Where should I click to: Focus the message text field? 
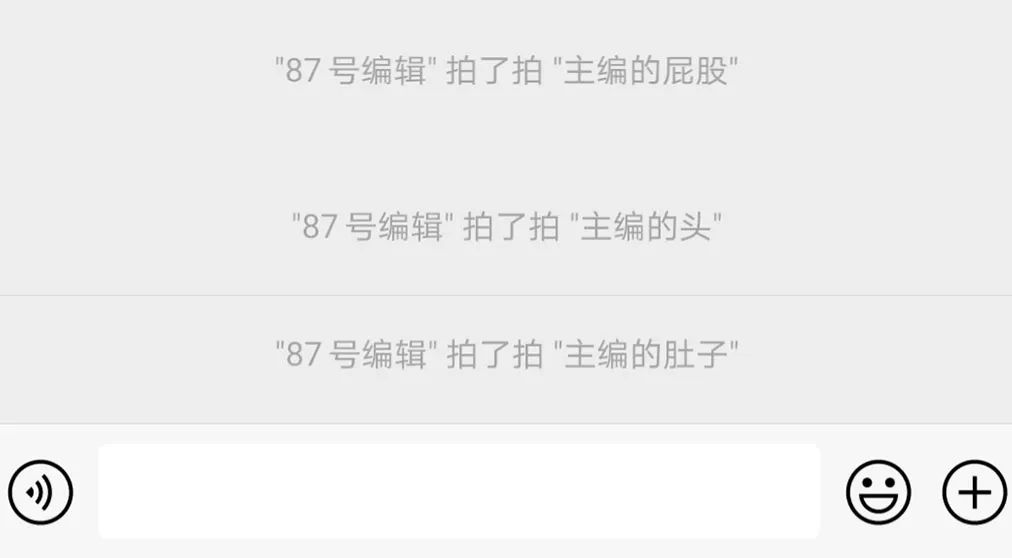click(x=458, y=491)
